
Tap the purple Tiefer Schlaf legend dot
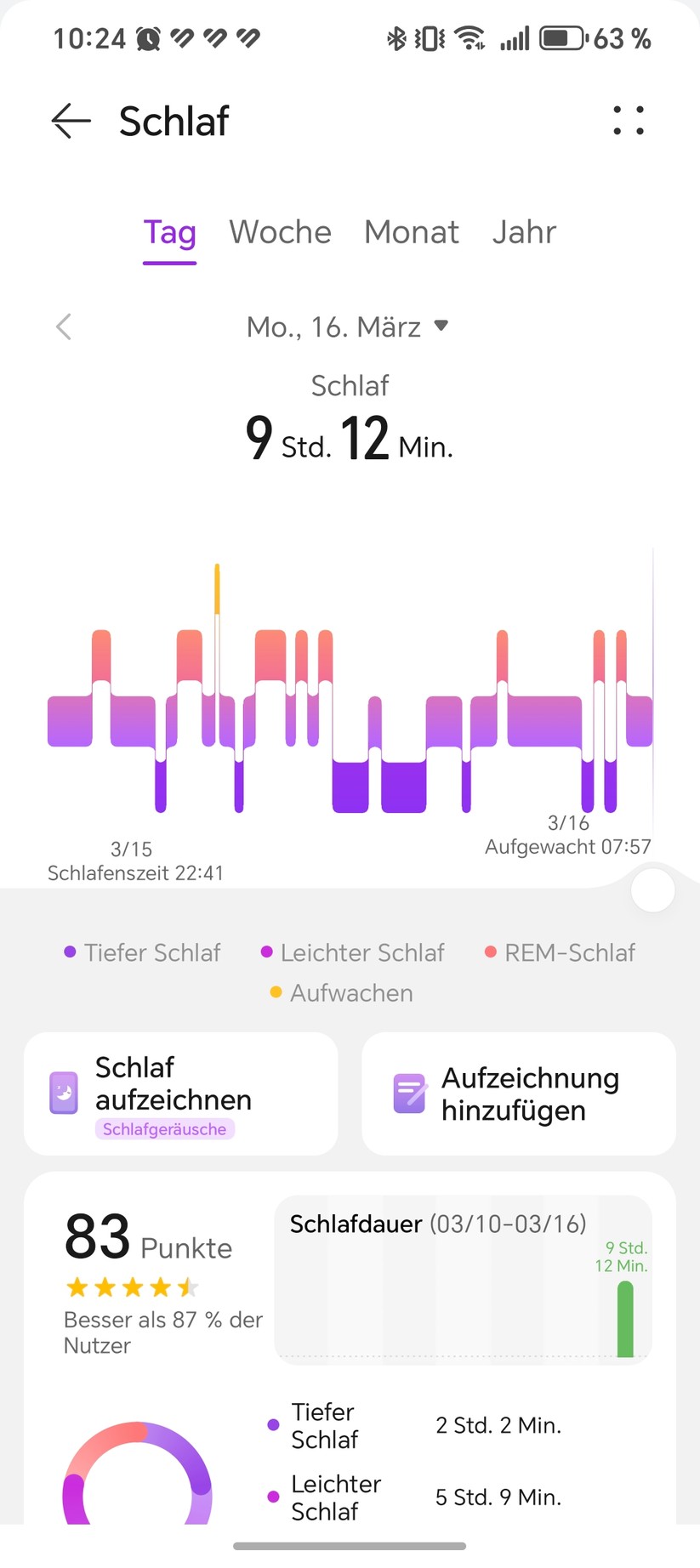[x=69, y=952]
